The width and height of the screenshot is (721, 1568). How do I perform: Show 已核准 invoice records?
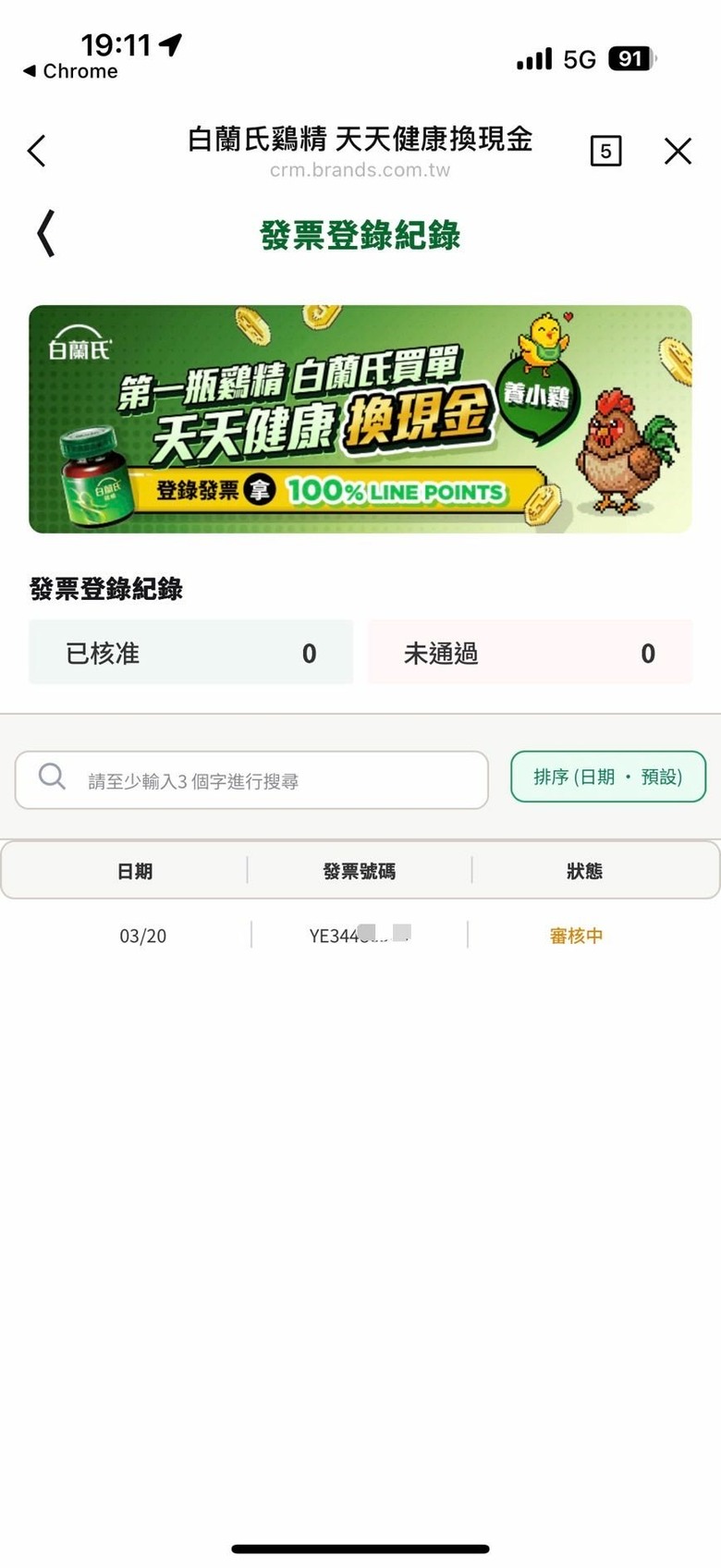tap(190, 653)
